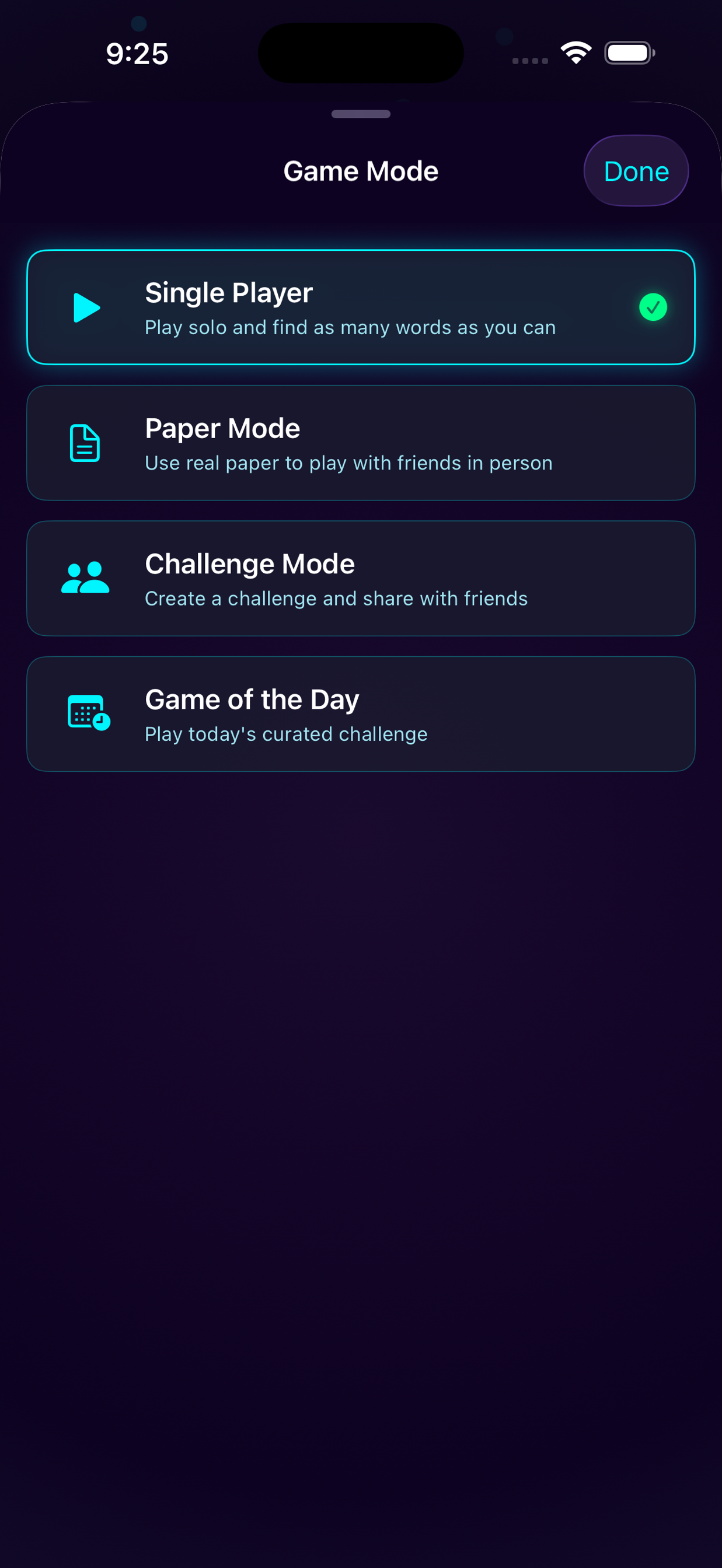Switch to Game of the Day
The image size is (722, 1568).
click(x=360, y=714)
